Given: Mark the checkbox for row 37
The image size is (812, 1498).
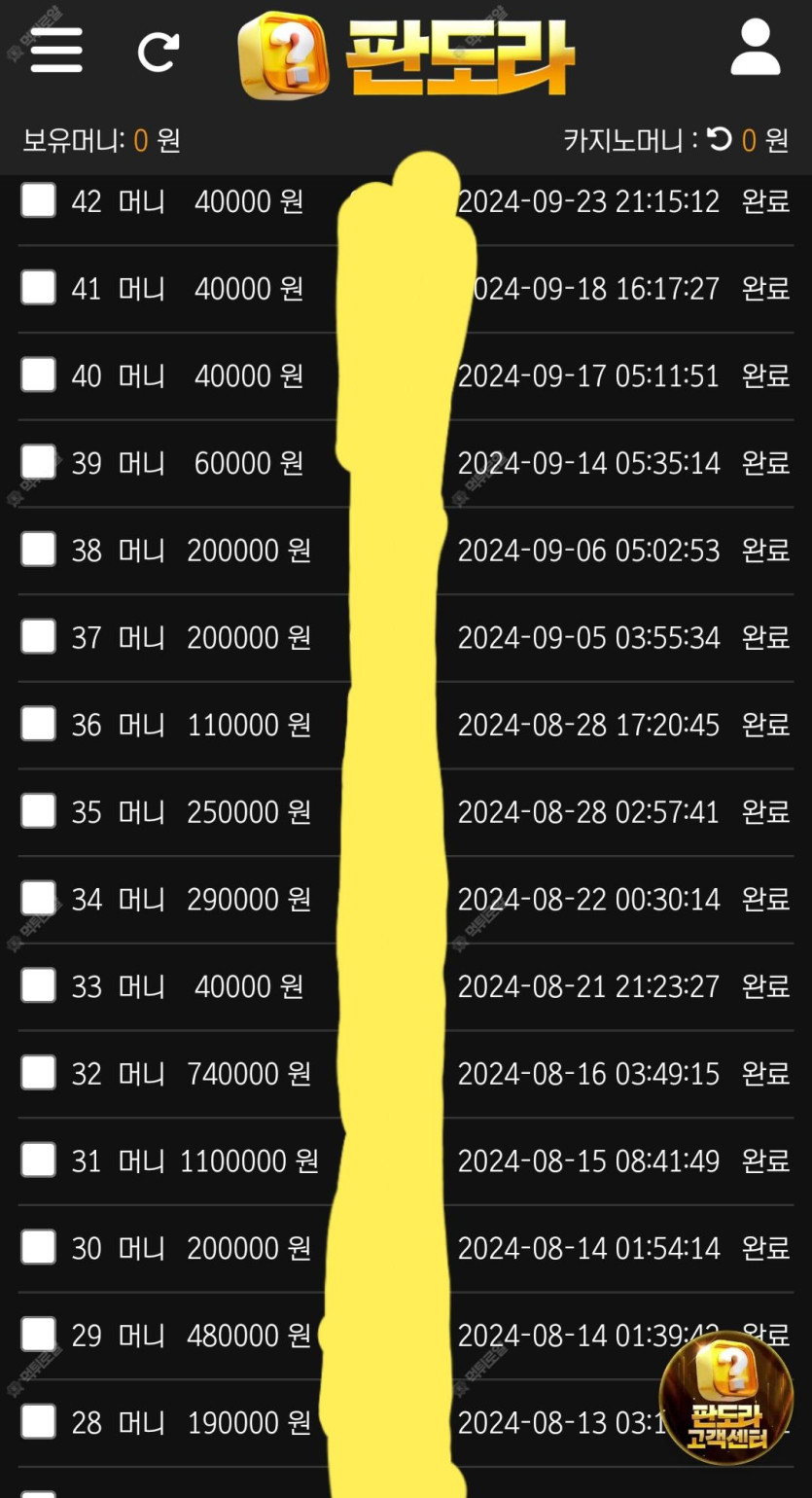Looking at the screenshot, I should coord(39,636).
